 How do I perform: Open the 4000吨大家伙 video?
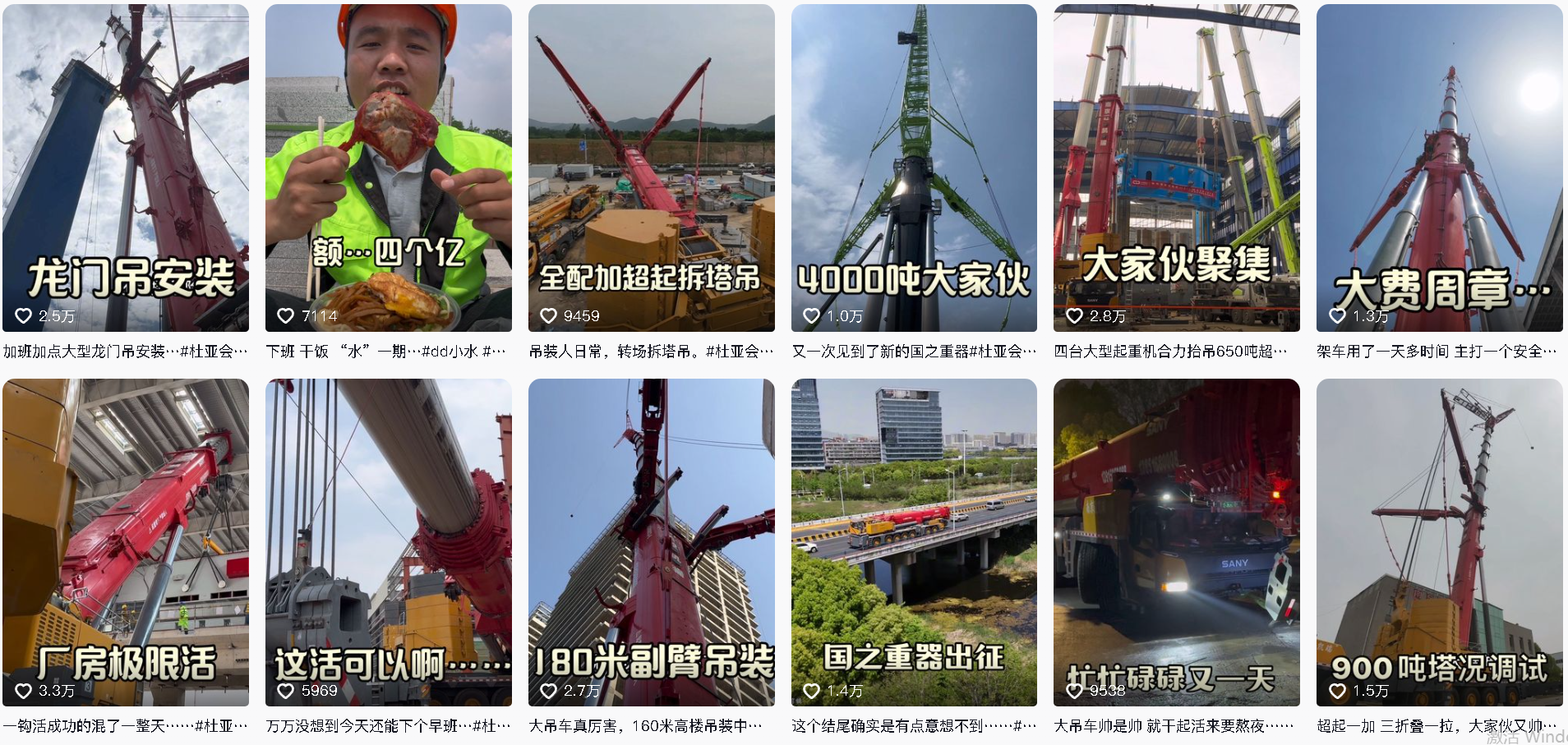coord(914,168)
